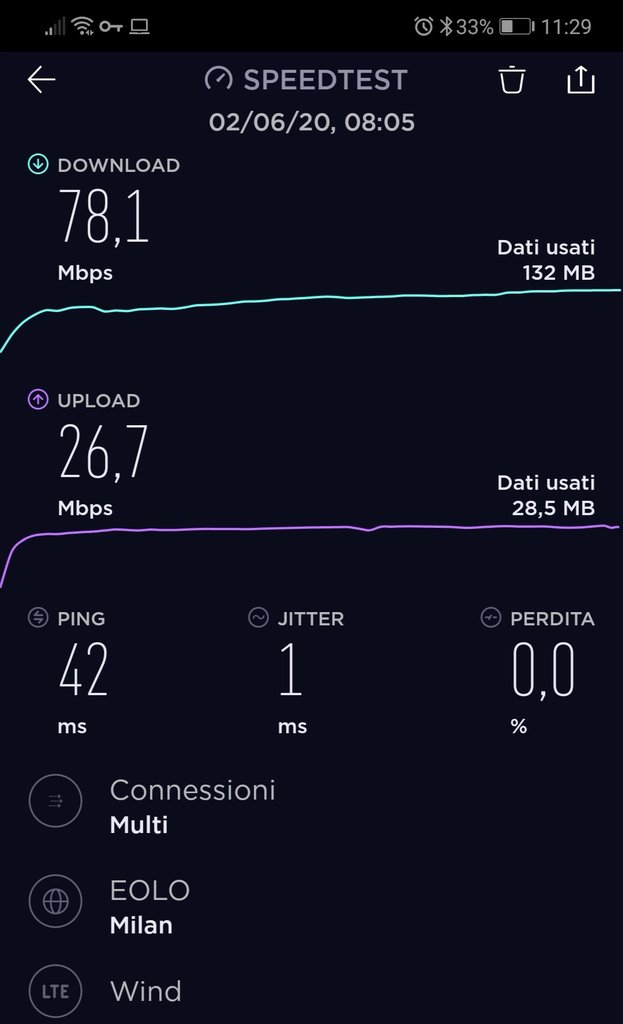The width and height of the screenshot is (623, 1024).
Task: Delete this speed test result
Action: pos(512,80)
